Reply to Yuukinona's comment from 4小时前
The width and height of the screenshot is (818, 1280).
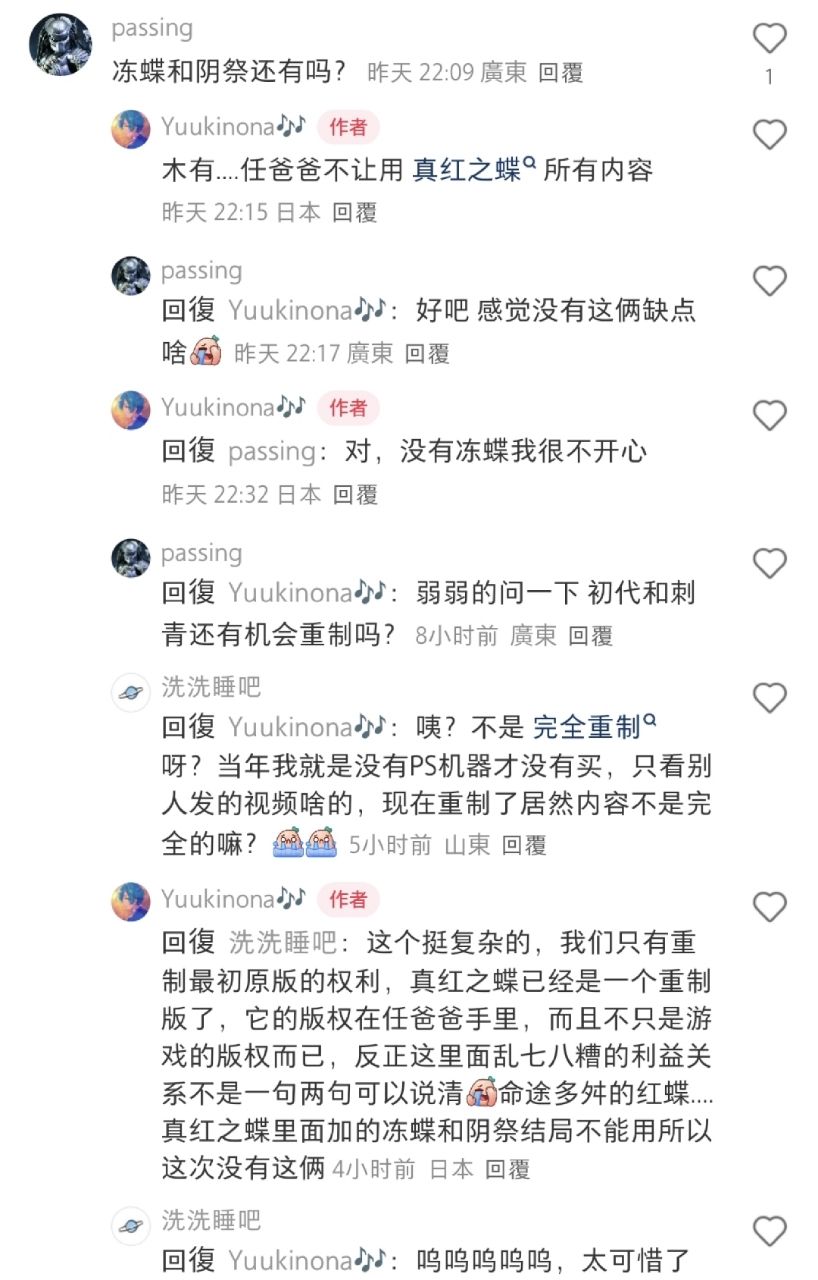[x=508, y=1169]
